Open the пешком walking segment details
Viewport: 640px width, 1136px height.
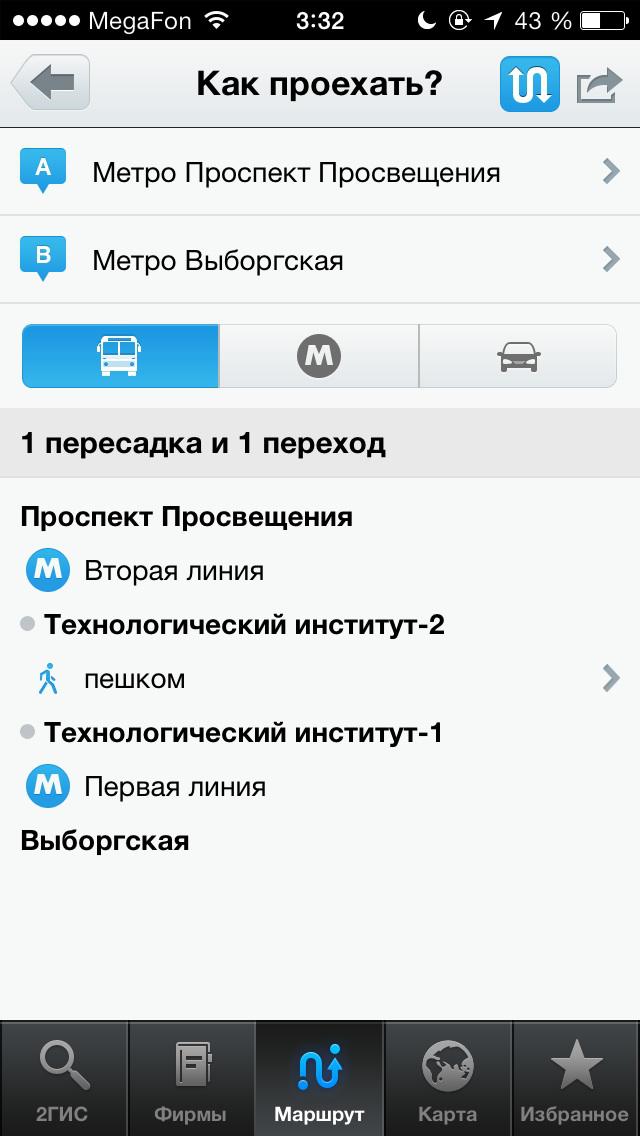pos(320,680)
